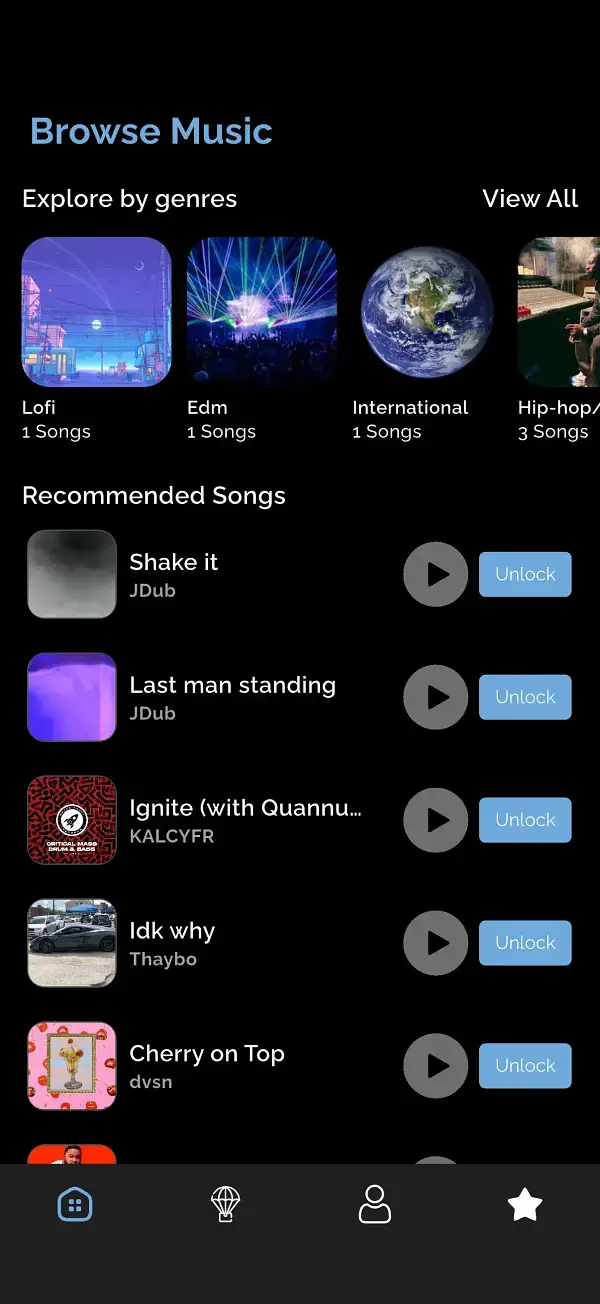600x1304 pixels.
Task: Go to the airdrop parachute tab
Action: point(225,1205)
